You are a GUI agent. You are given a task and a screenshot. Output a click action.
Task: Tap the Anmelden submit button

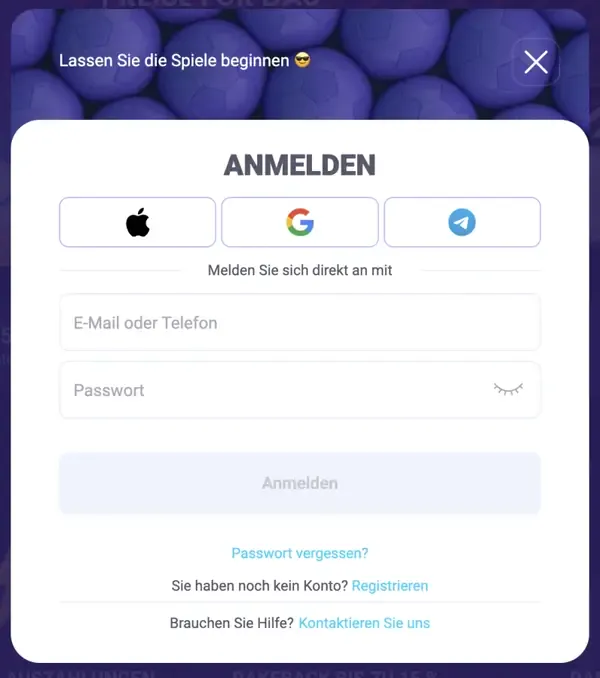(x=300, y=483)
